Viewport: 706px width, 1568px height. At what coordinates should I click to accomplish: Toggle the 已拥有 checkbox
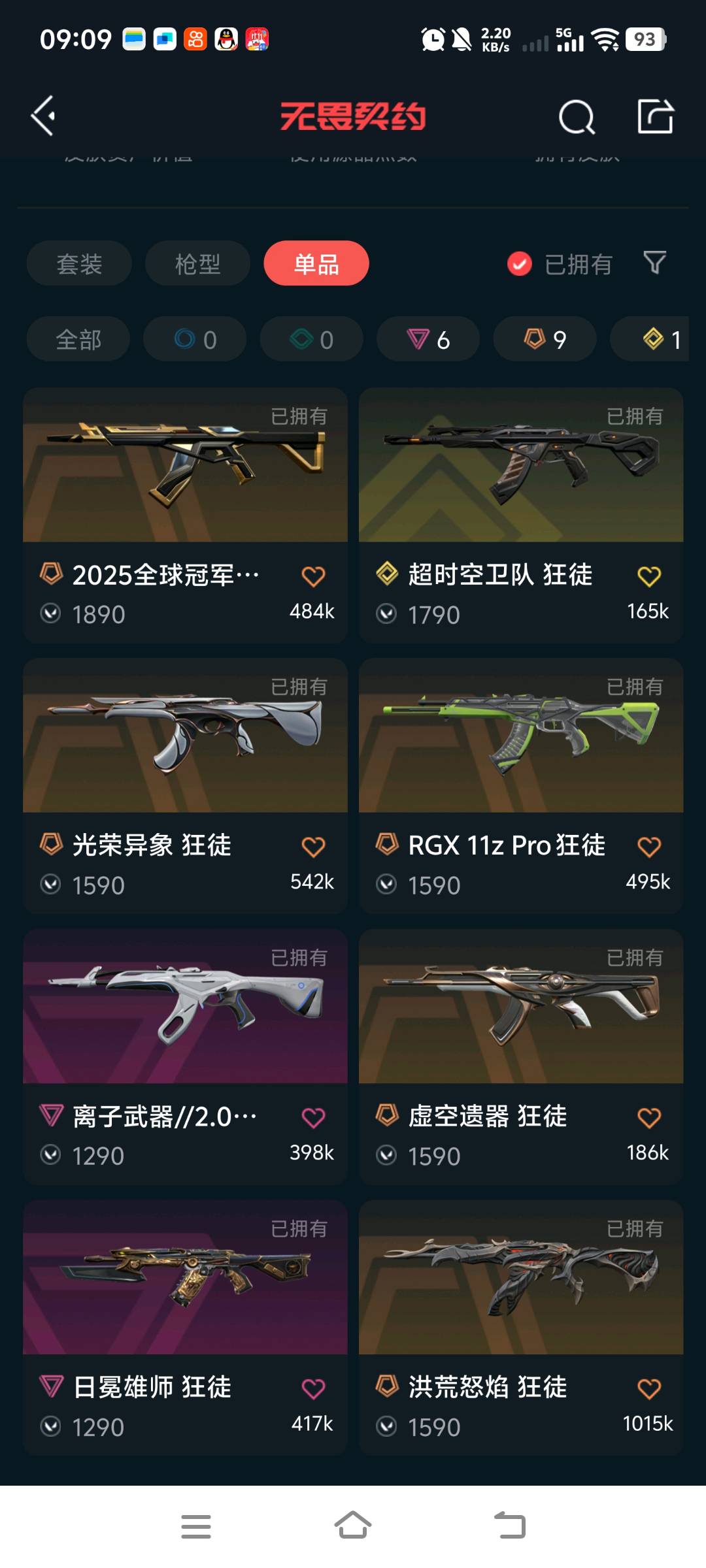point(520,264)
